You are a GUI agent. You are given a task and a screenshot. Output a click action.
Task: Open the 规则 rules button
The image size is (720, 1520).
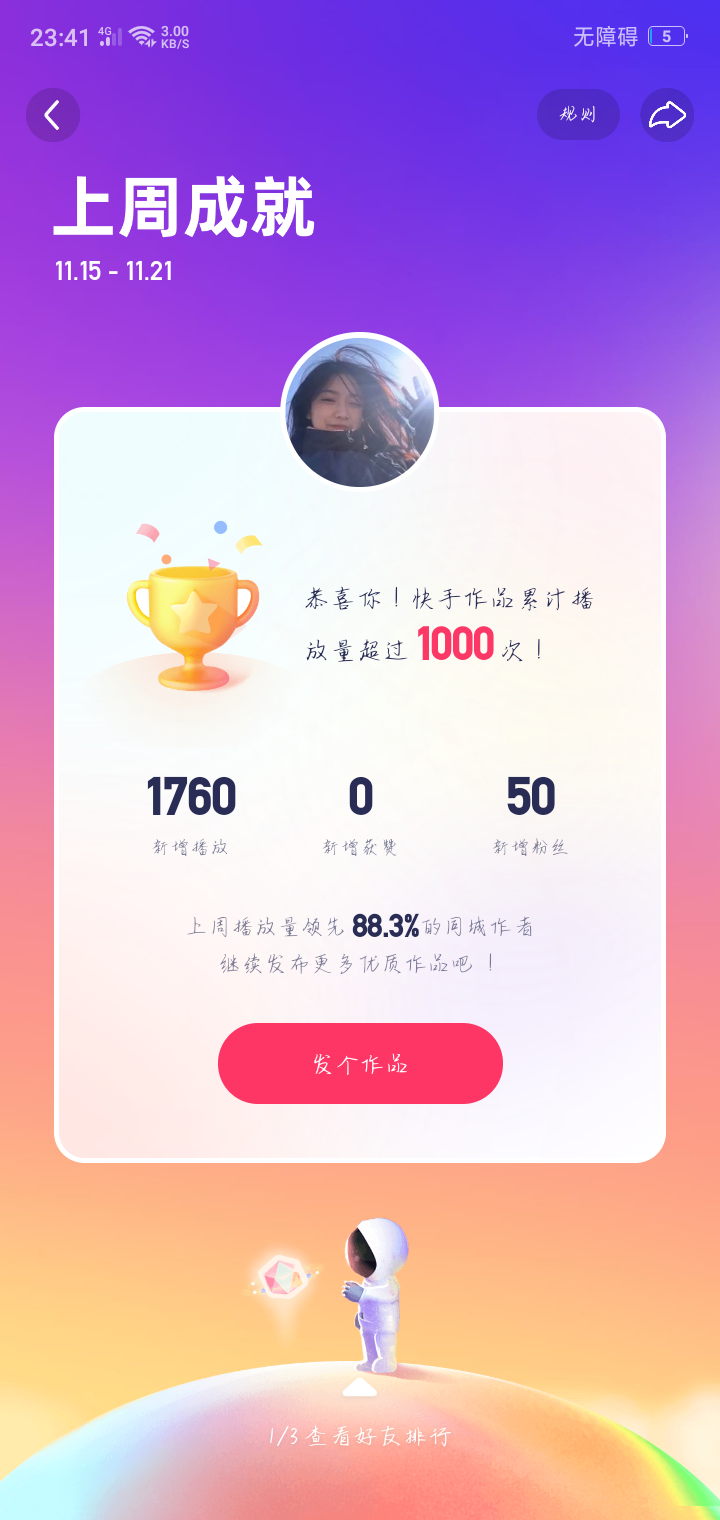click(578, 115)
